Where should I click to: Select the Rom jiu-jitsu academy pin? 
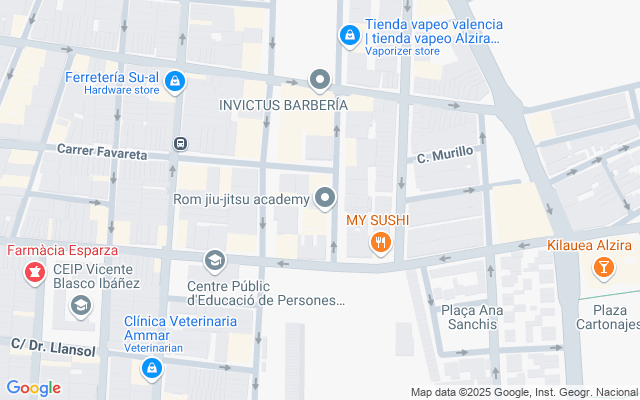coord(324,199)
